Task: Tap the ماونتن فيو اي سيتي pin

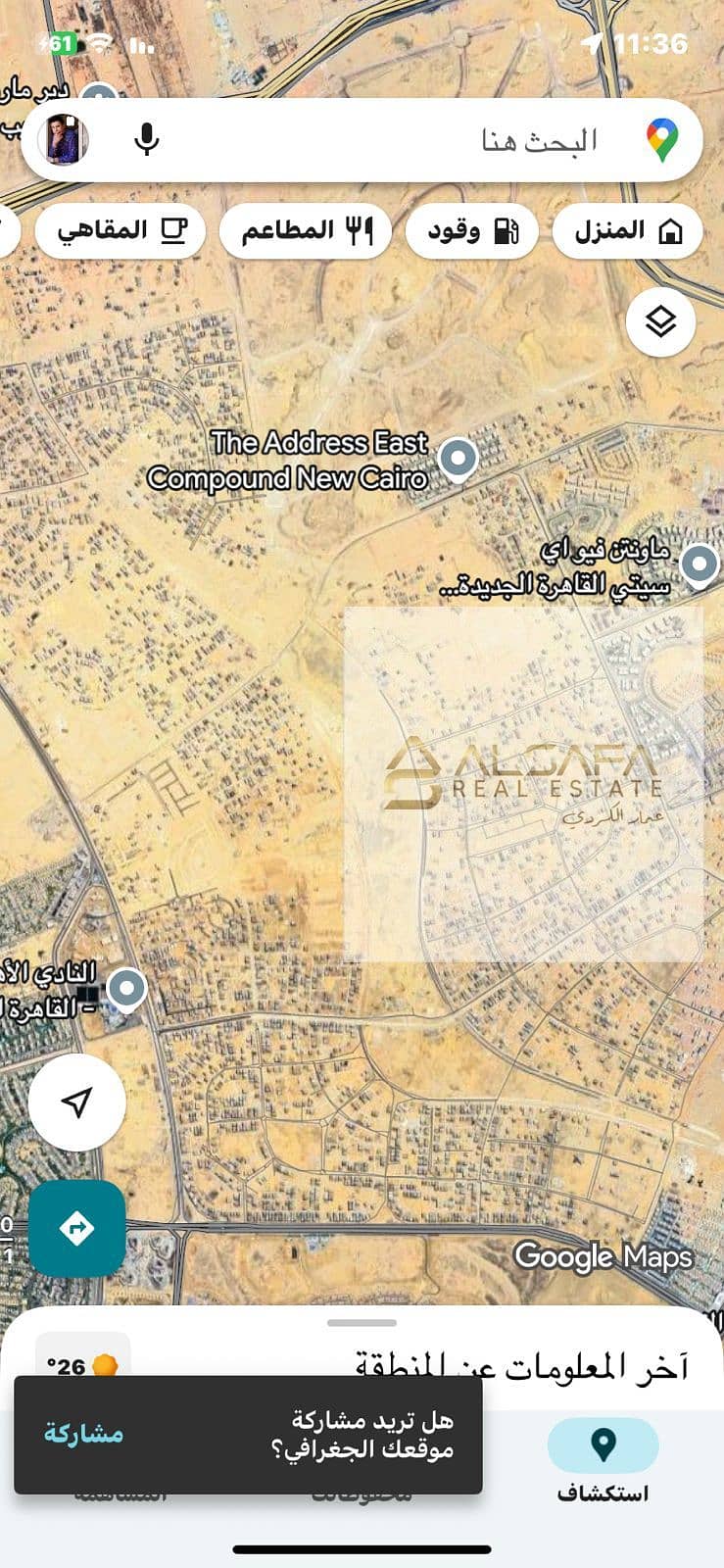Action: point(699,564)
